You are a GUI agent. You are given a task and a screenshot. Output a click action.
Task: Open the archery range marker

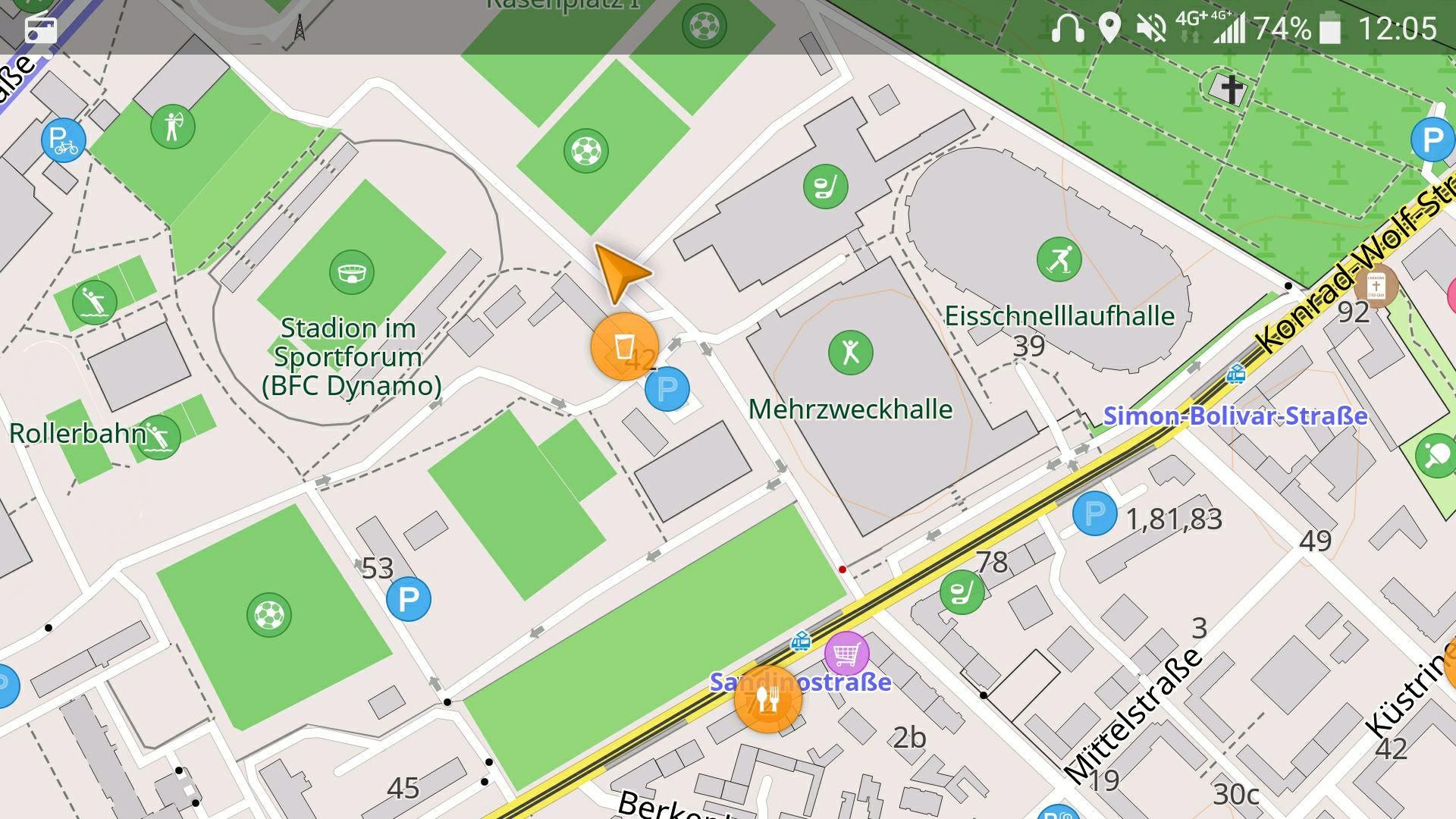[173, 126]
